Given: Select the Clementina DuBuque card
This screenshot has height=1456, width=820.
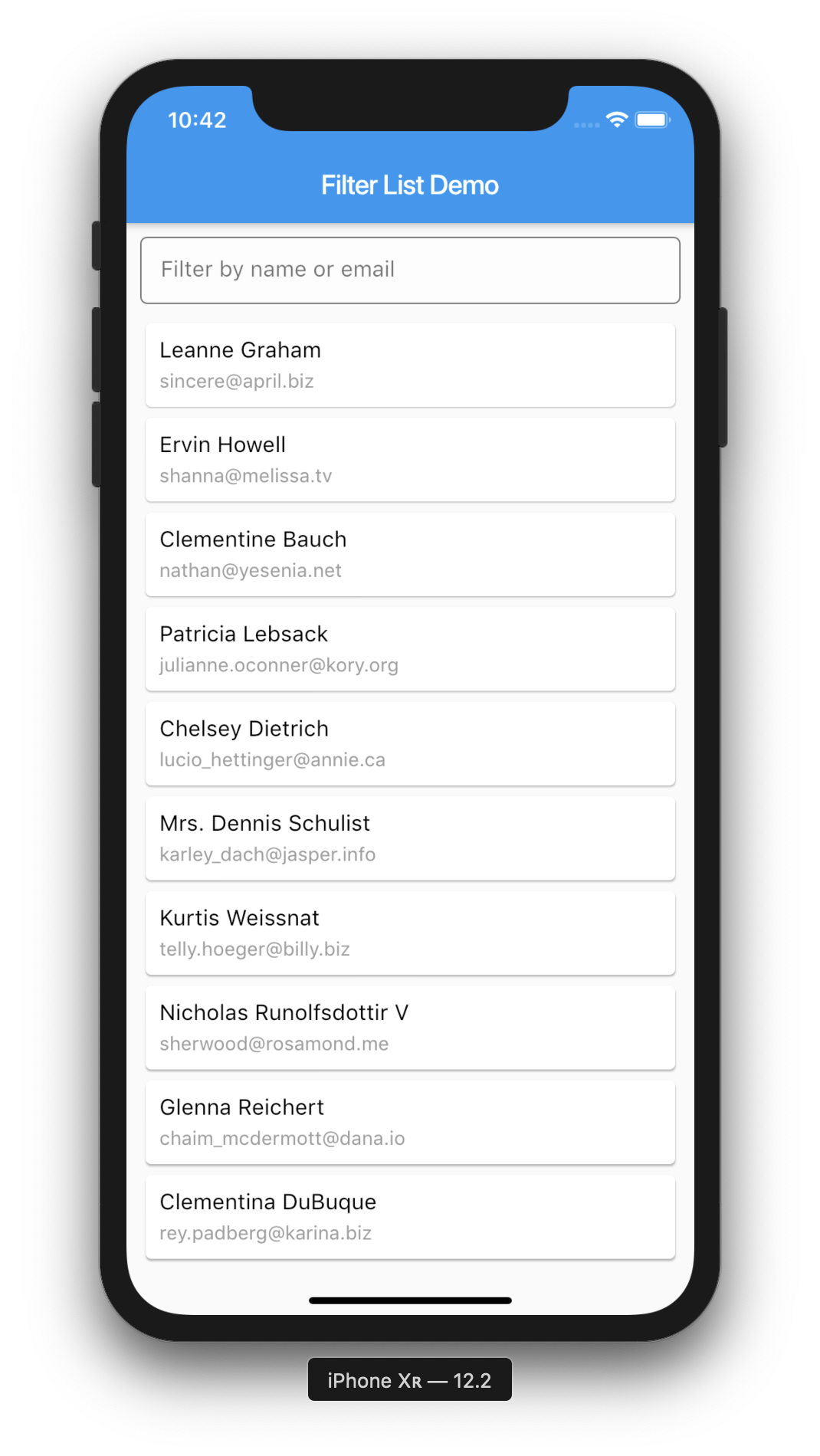Looking at the screenshot, I should click(410, 1217).
